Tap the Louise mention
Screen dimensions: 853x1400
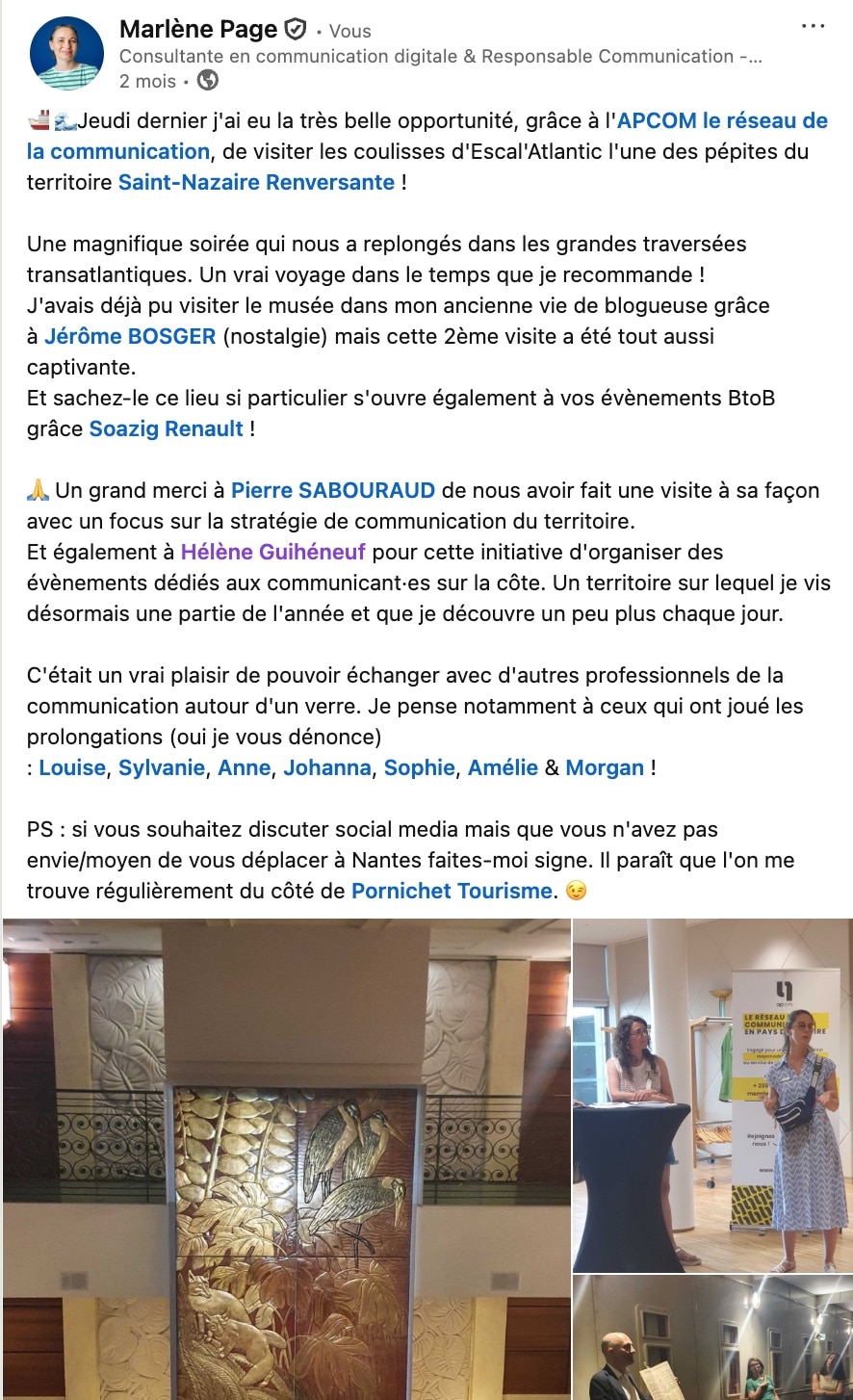click(x=72, y=767)
